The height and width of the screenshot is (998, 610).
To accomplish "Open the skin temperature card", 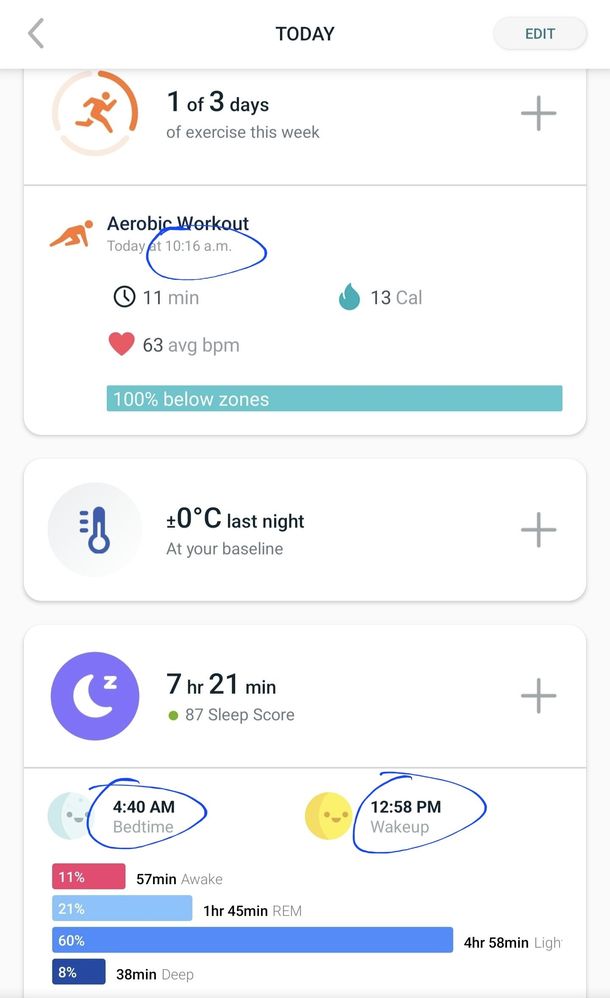I will click(x=235, y=531).
